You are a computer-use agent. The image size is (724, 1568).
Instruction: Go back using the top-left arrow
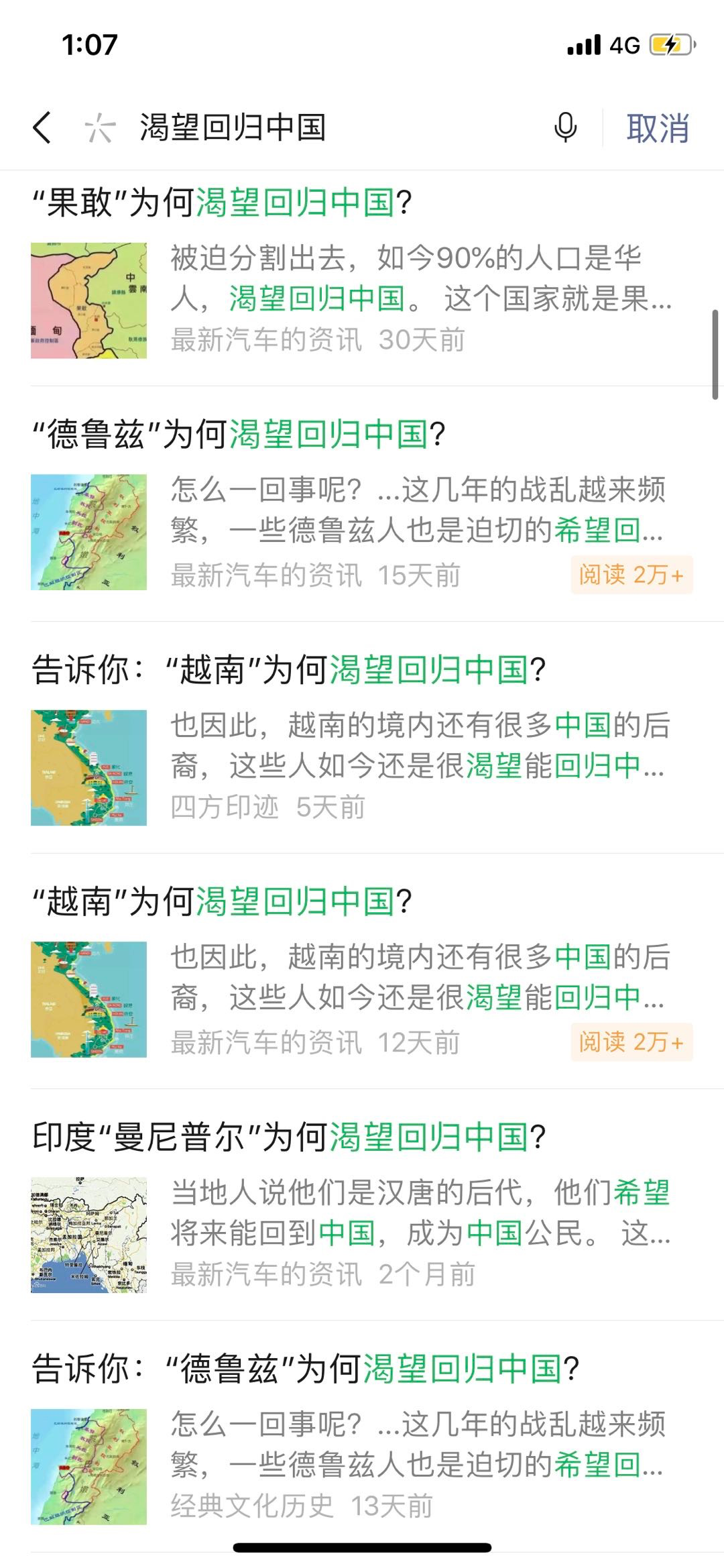pos(42,127)
